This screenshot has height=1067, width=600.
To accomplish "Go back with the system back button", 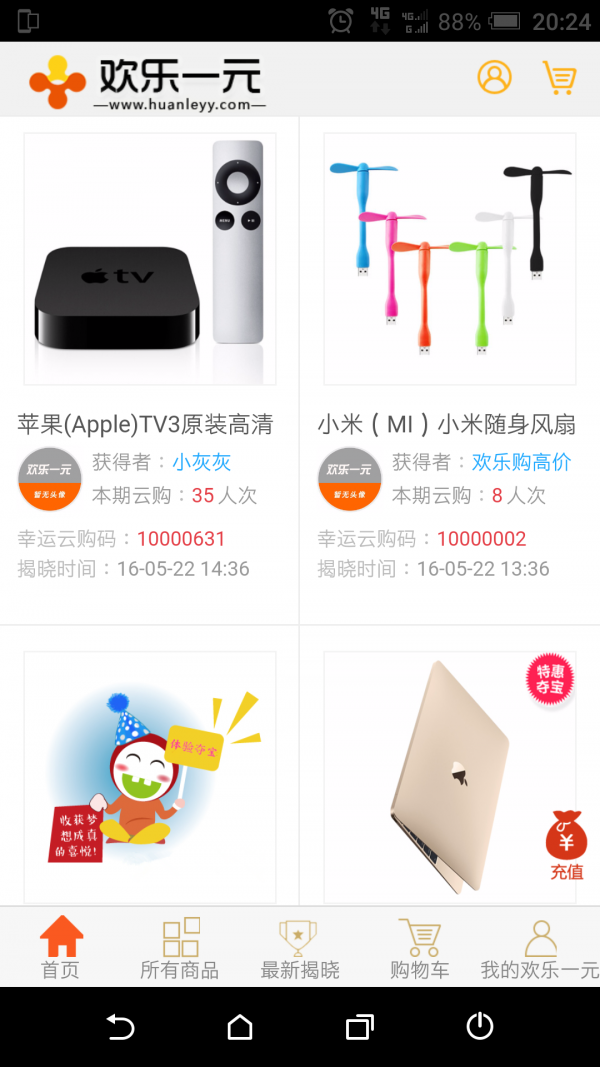I will [120, 1026].
